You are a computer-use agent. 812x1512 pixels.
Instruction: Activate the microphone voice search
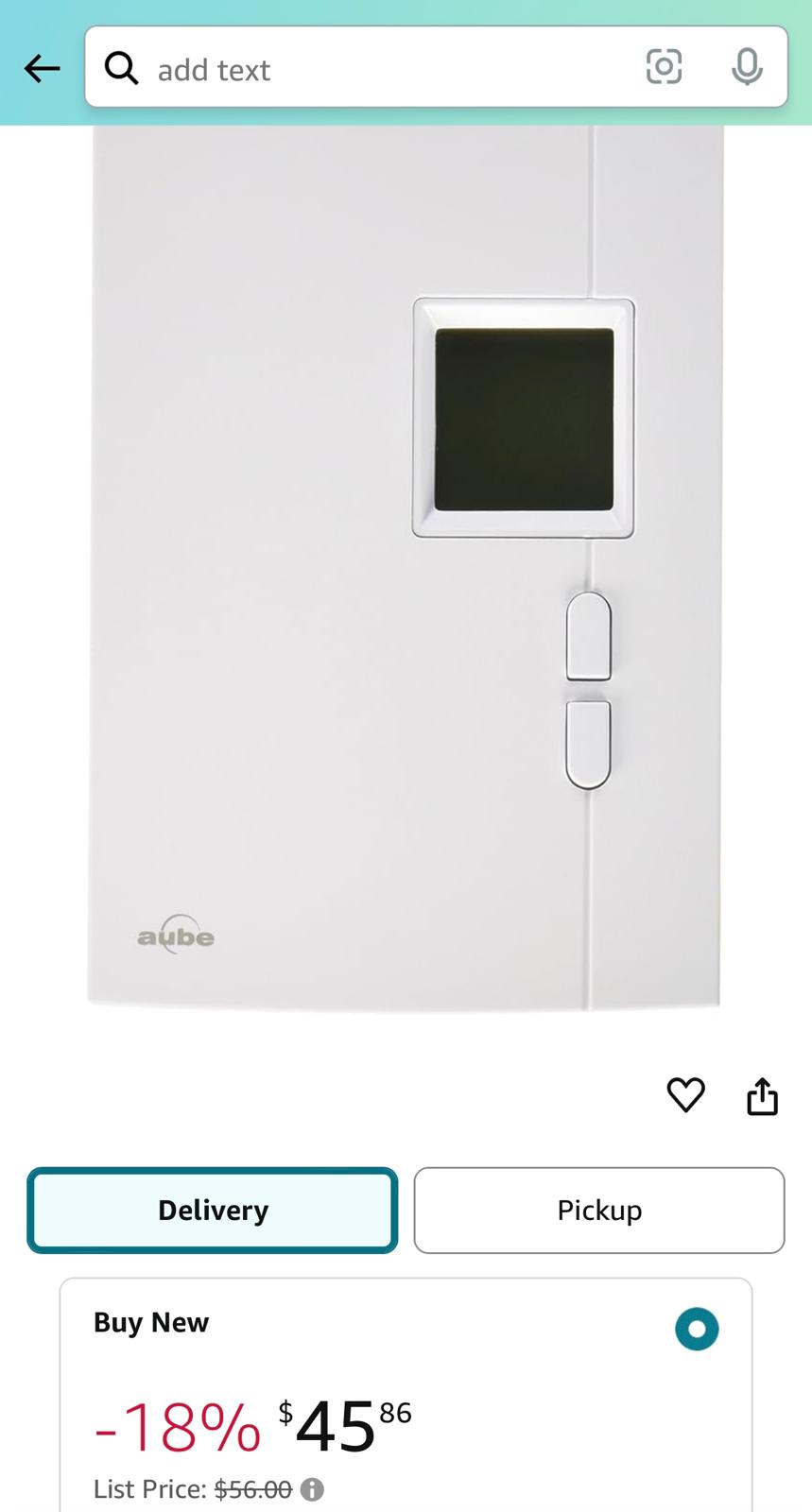[746, 67]
